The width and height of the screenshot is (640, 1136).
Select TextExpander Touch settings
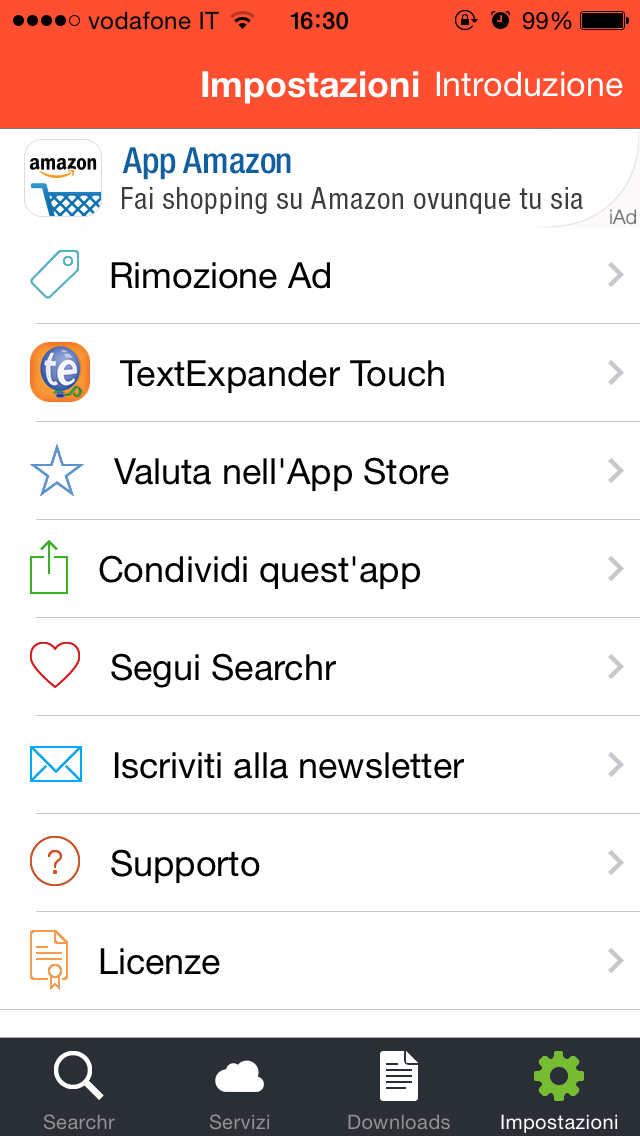[x=320, y=374]
